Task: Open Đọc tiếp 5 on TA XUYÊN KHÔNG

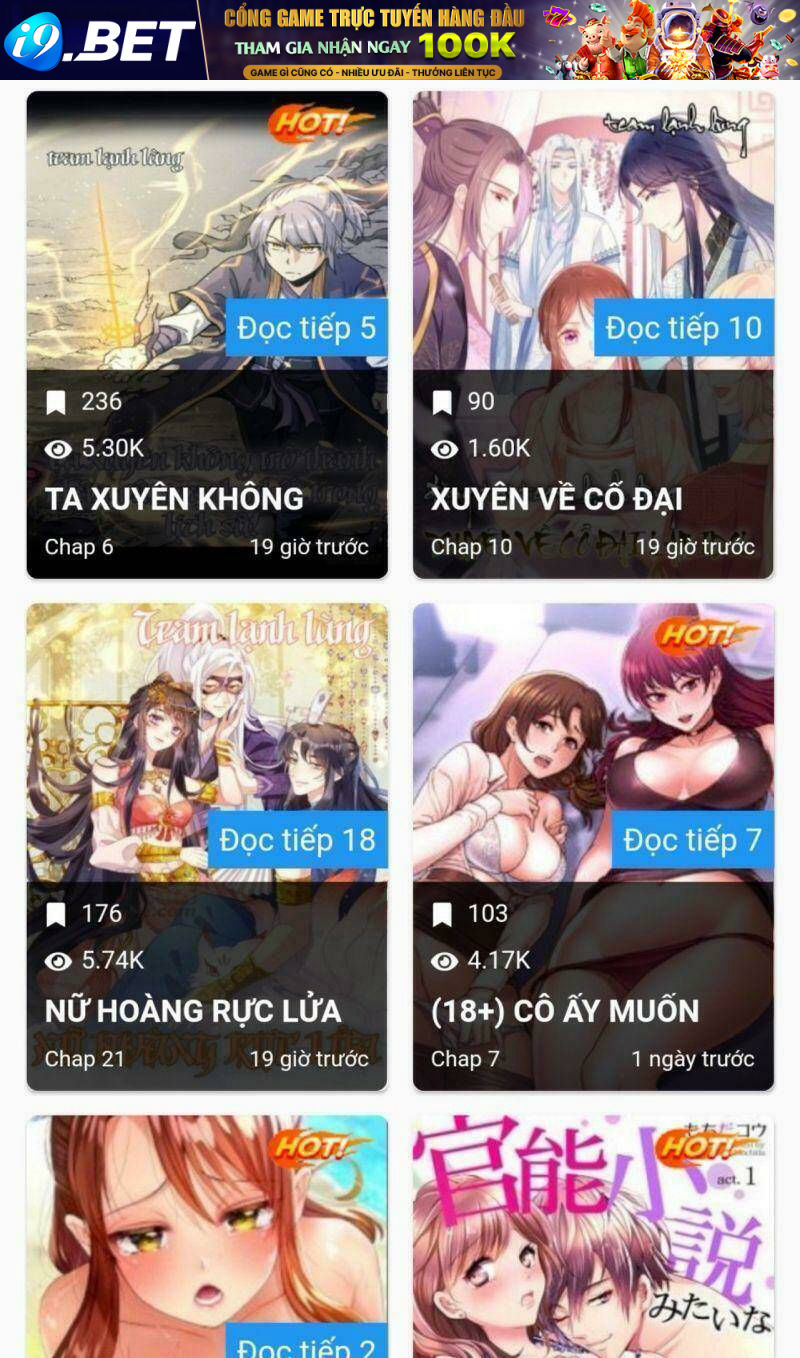Action: click(x=305, y=327)
